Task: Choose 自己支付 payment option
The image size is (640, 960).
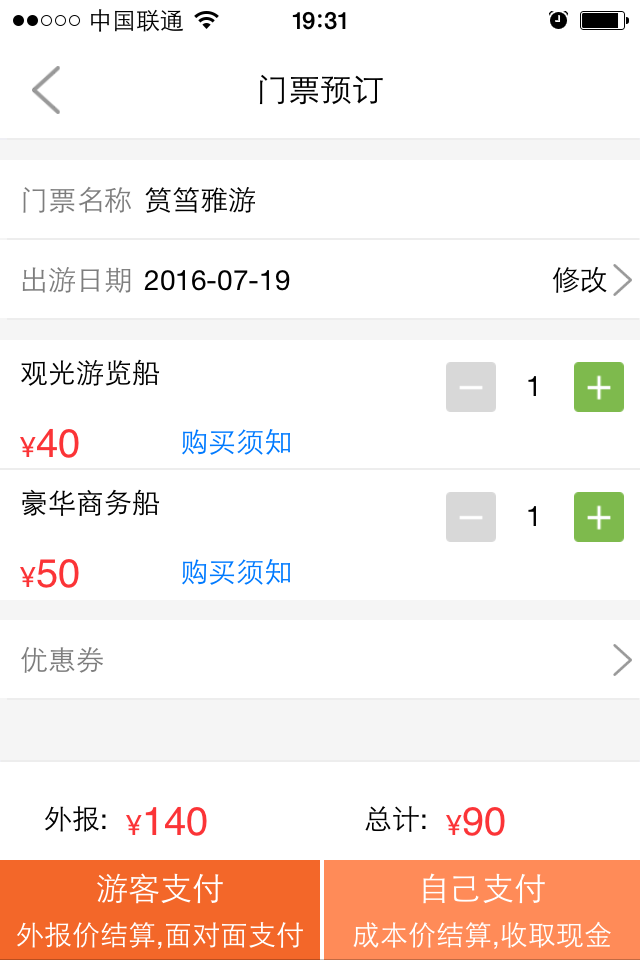Action: click(x=482, y=910)
